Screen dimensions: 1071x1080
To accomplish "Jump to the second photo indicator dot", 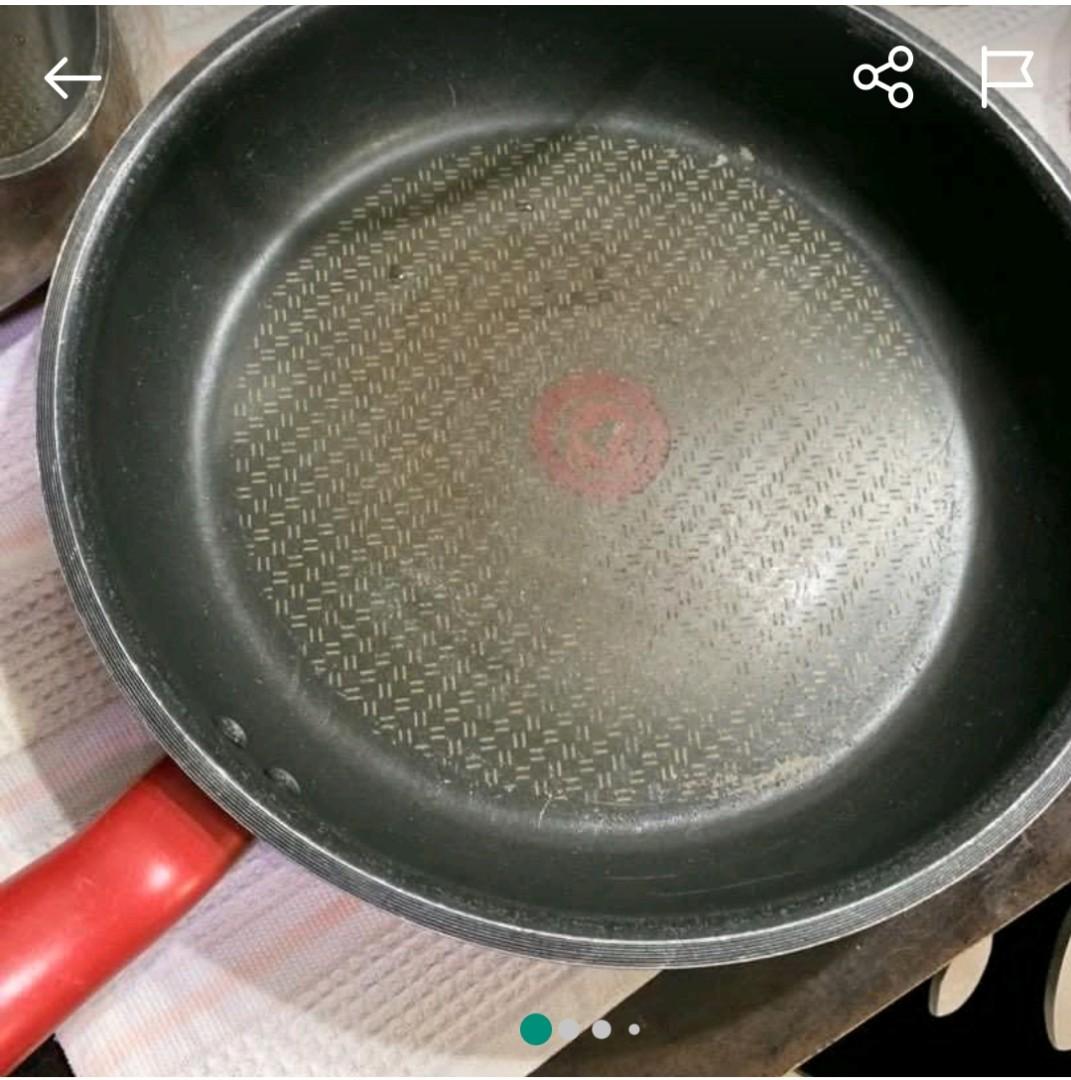I will pyautogui.click(x=569, y=1029).
